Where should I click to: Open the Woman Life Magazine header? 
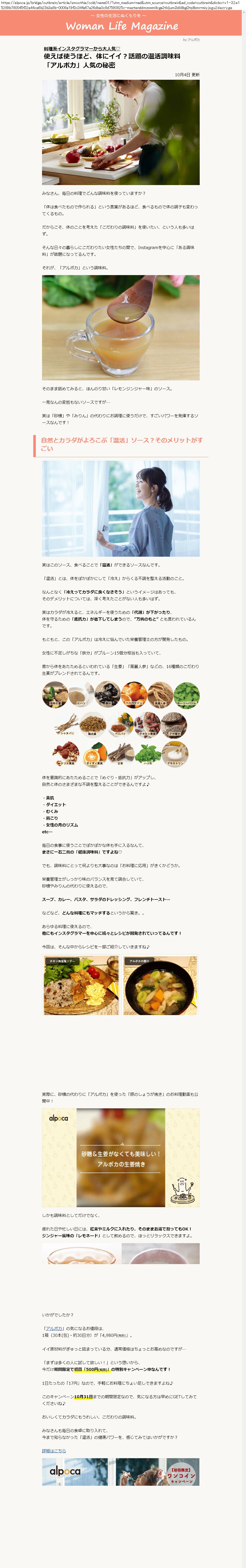coord(121,26)
